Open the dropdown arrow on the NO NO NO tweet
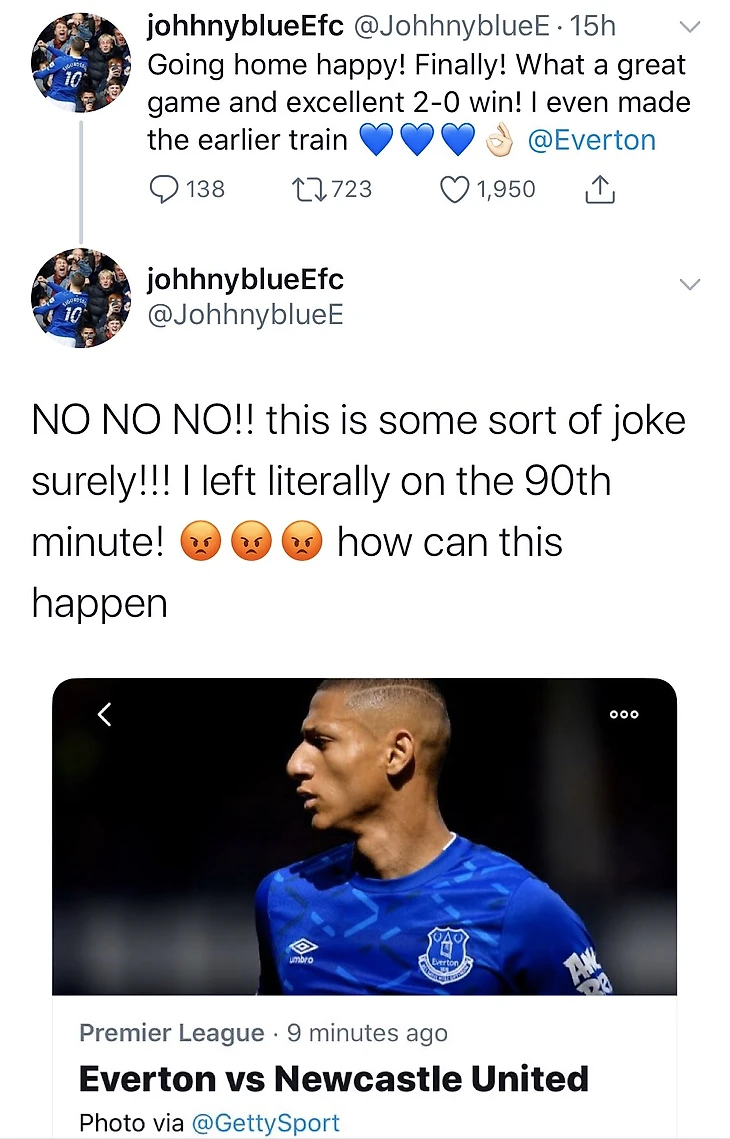The height and width of the screenshot is (1139, 730). pos(689,285)
